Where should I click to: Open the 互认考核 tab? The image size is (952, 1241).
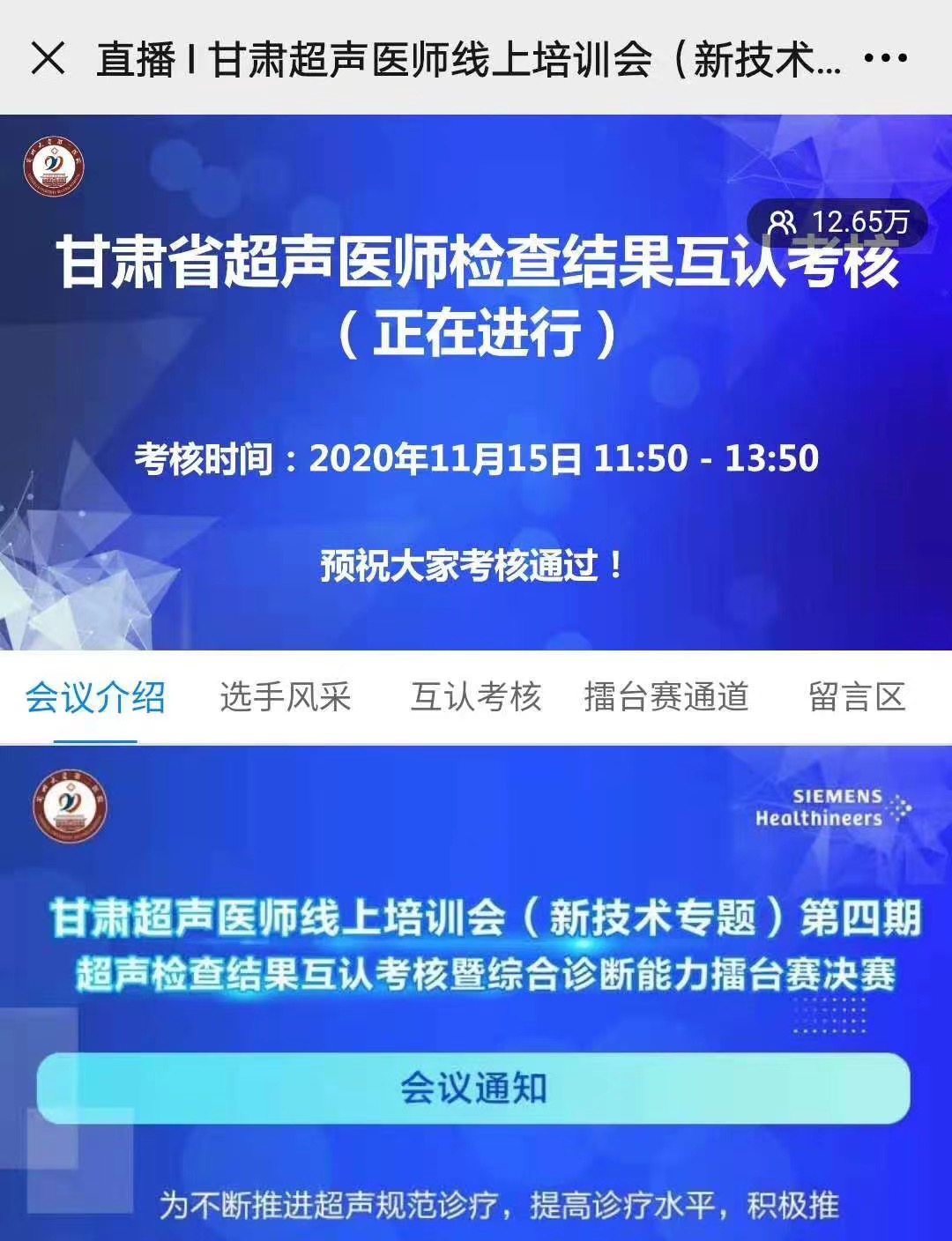tap(476, 697)
